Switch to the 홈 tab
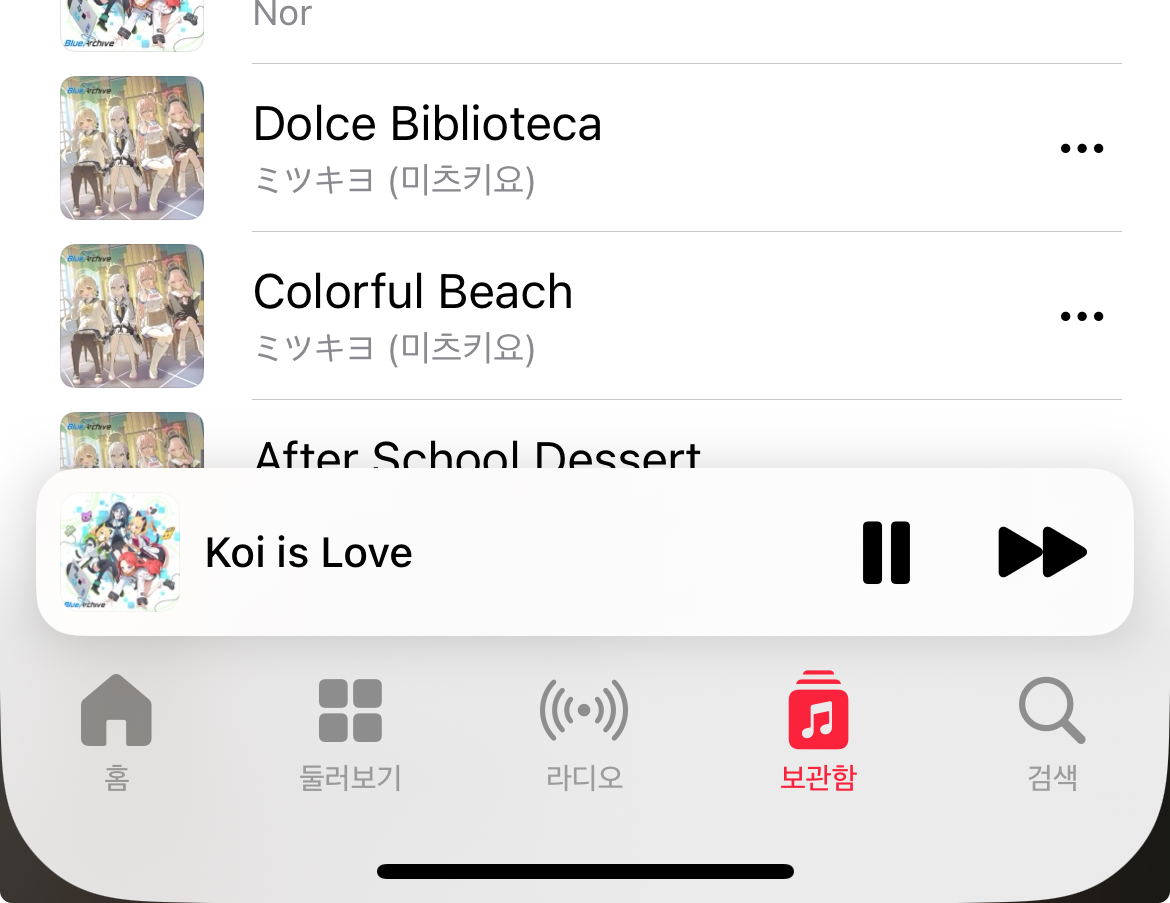The width and height of the screenshot is (1170, 903). click(116, 732)
